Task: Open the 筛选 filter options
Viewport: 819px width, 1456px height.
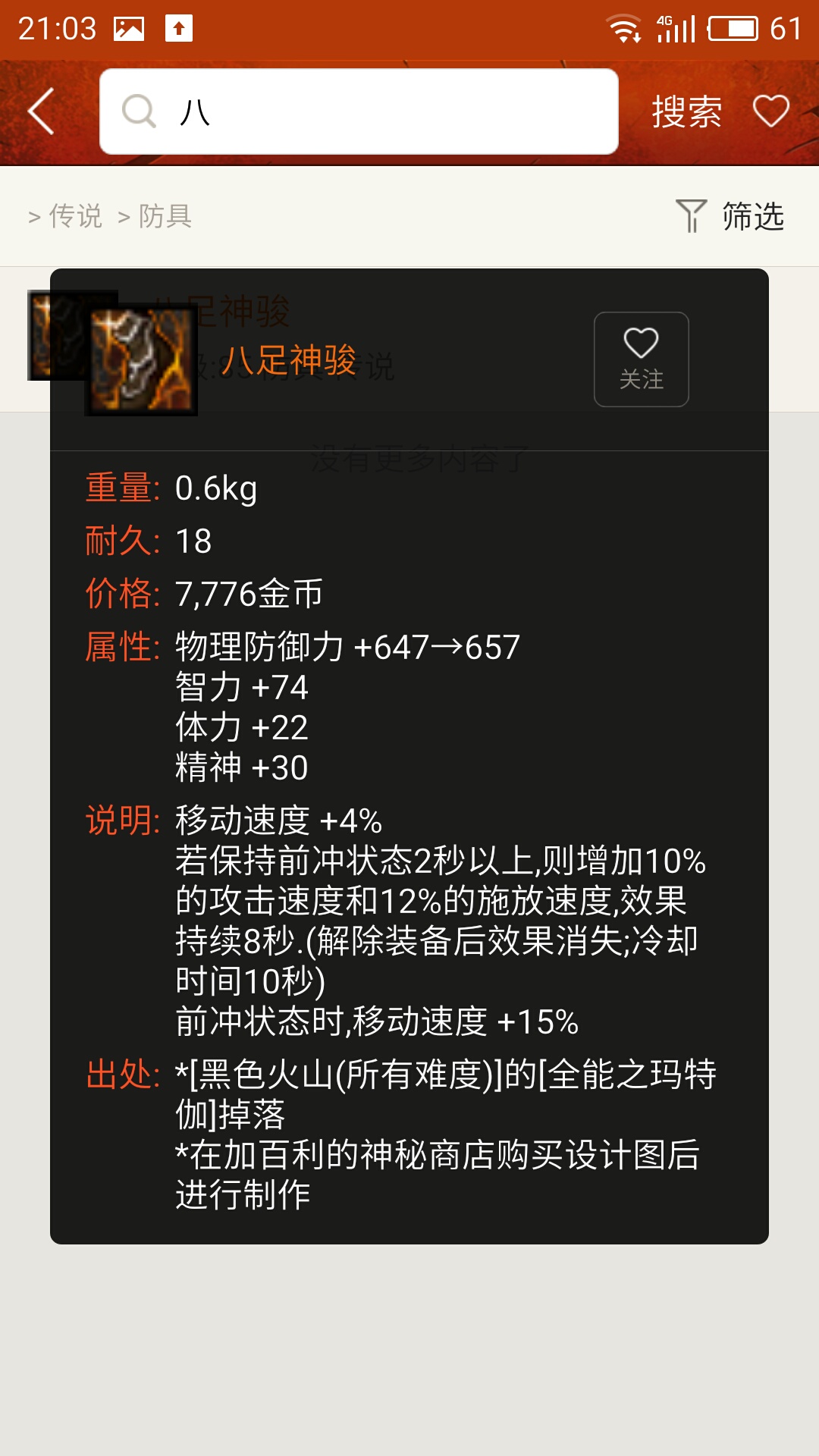Action: coord(752,216)
